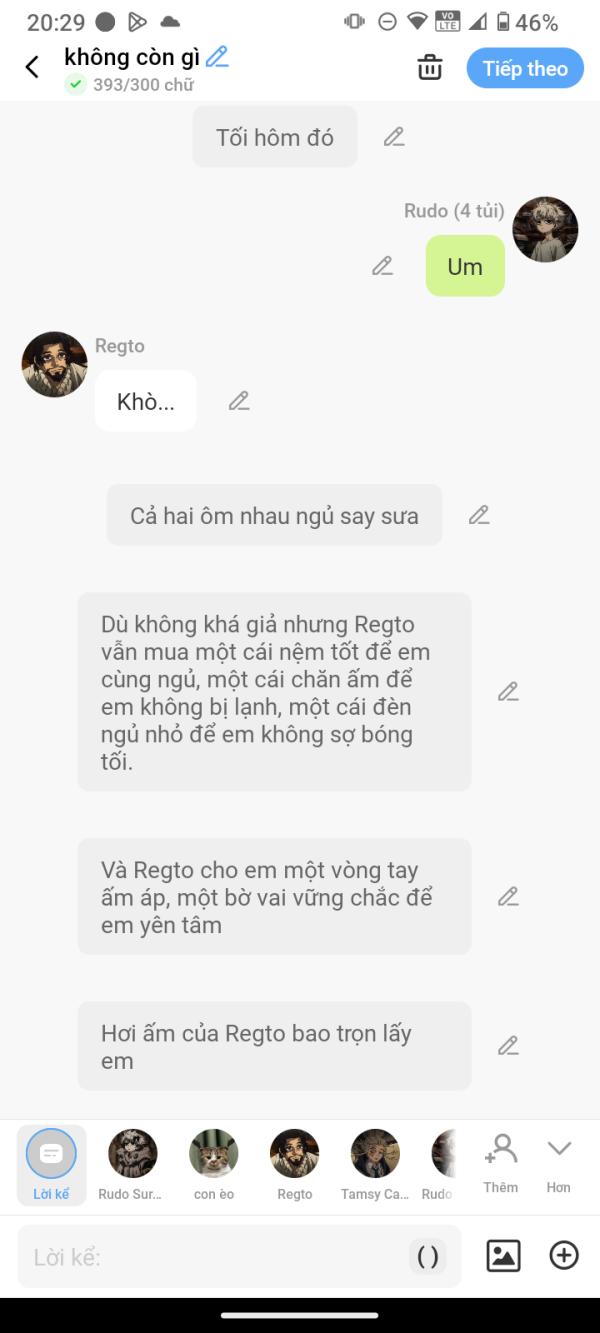Image resolution: width=600 pixels, height=1333 pixels.
Task: Select the 'Lời kể' narrator option
Action: [51, 1165]
